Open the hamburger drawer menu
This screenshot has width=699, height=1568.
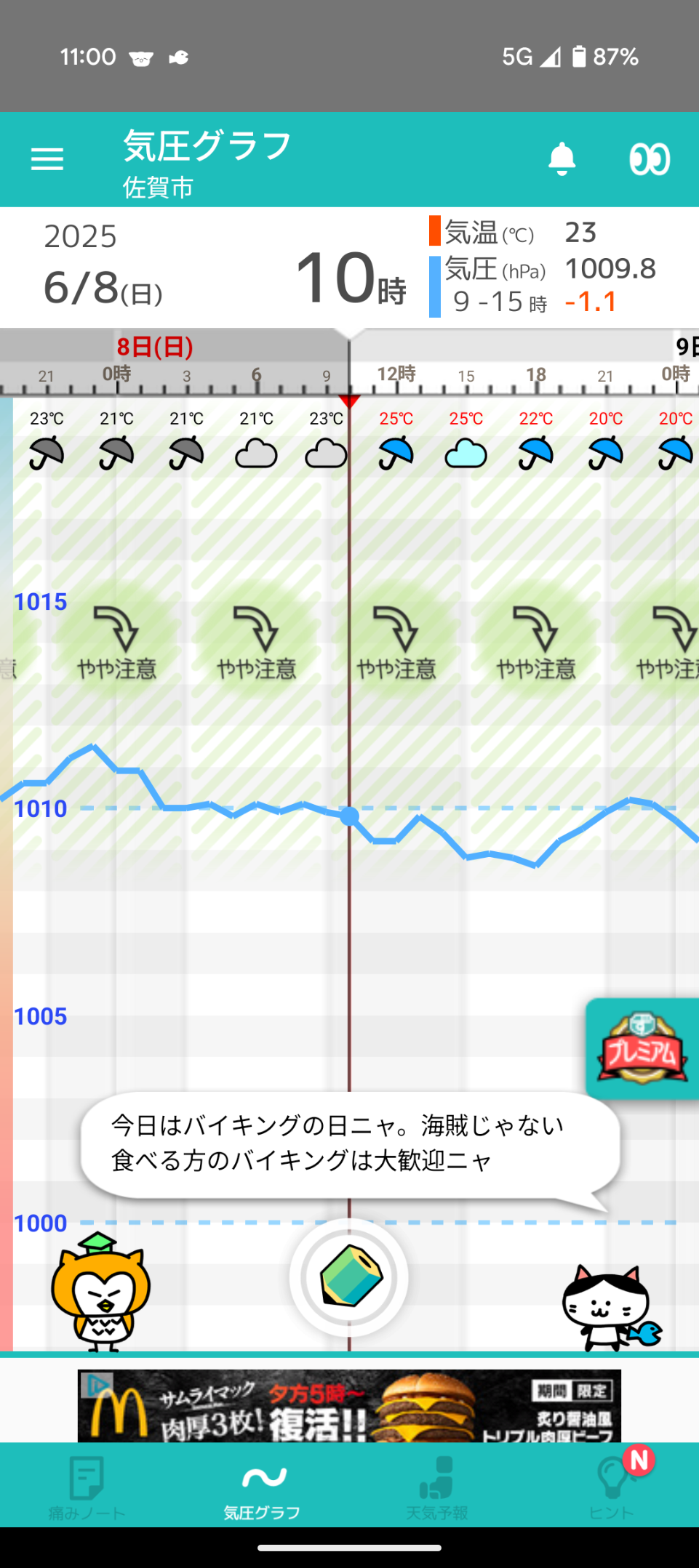click(47, 159)
